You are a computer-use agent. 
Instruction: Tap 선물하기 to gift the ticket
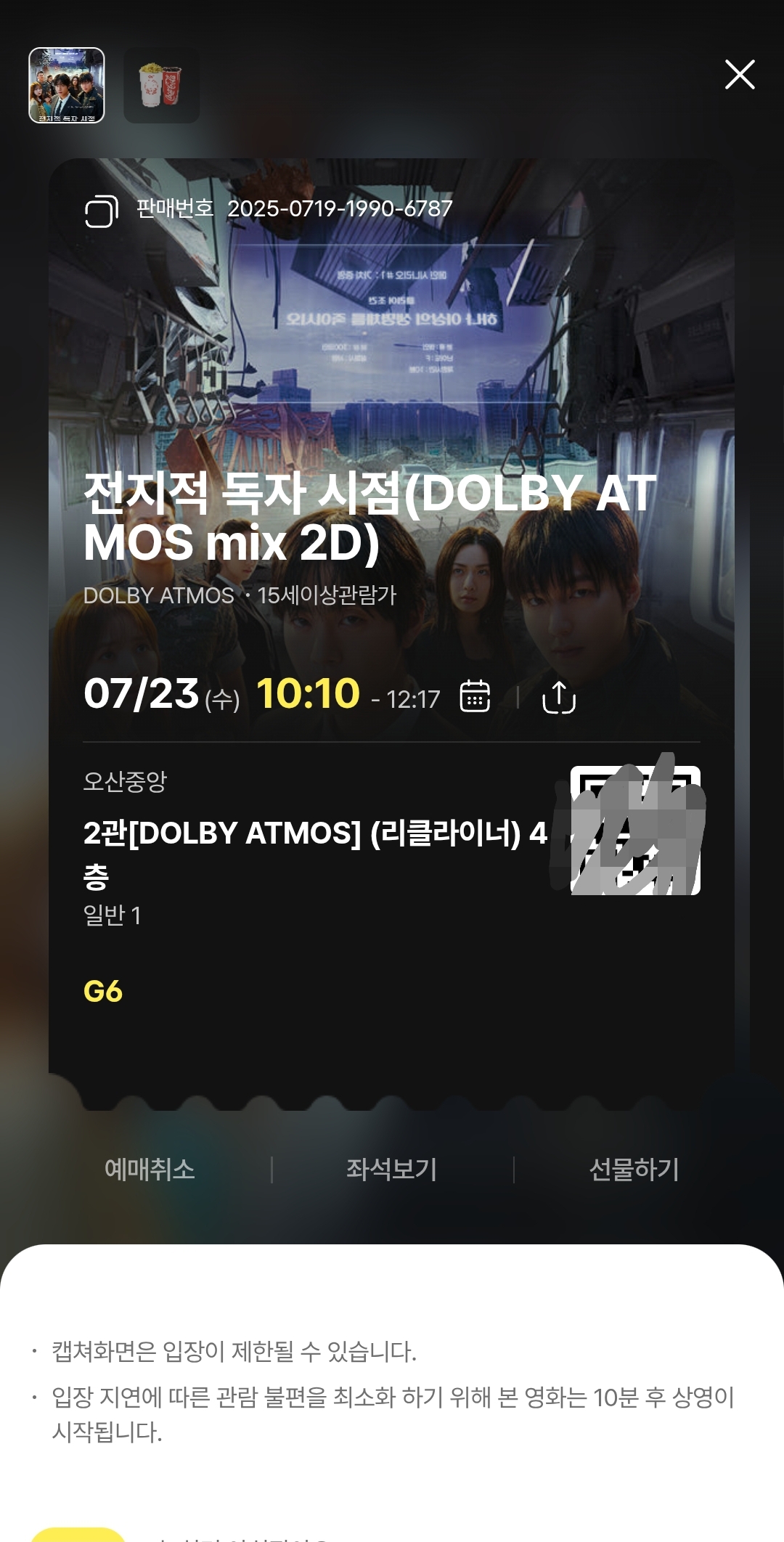coord(634,1170)
